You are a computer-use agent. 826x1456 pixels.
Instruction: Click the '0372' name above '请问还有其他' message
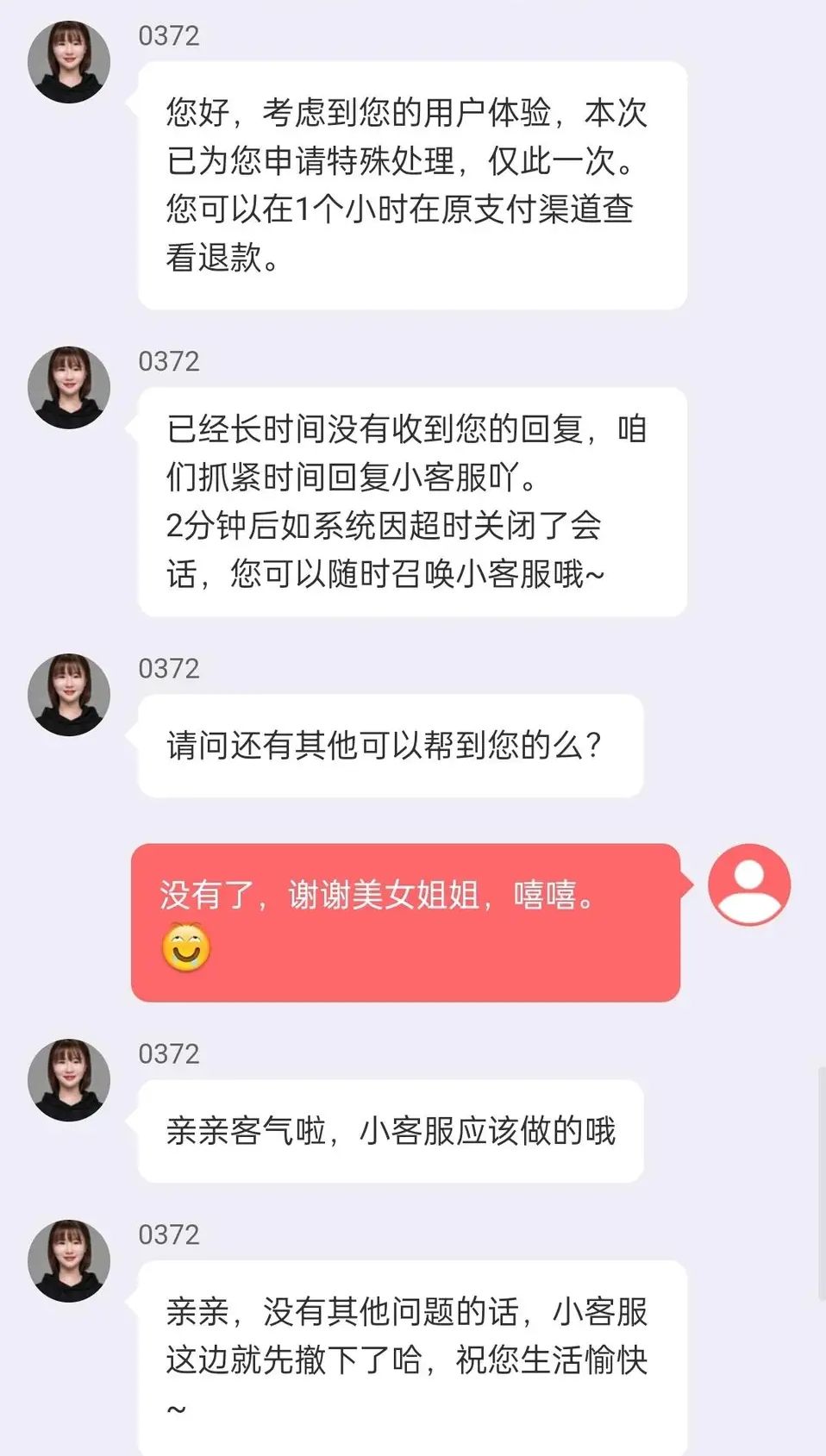click(169, 668)
